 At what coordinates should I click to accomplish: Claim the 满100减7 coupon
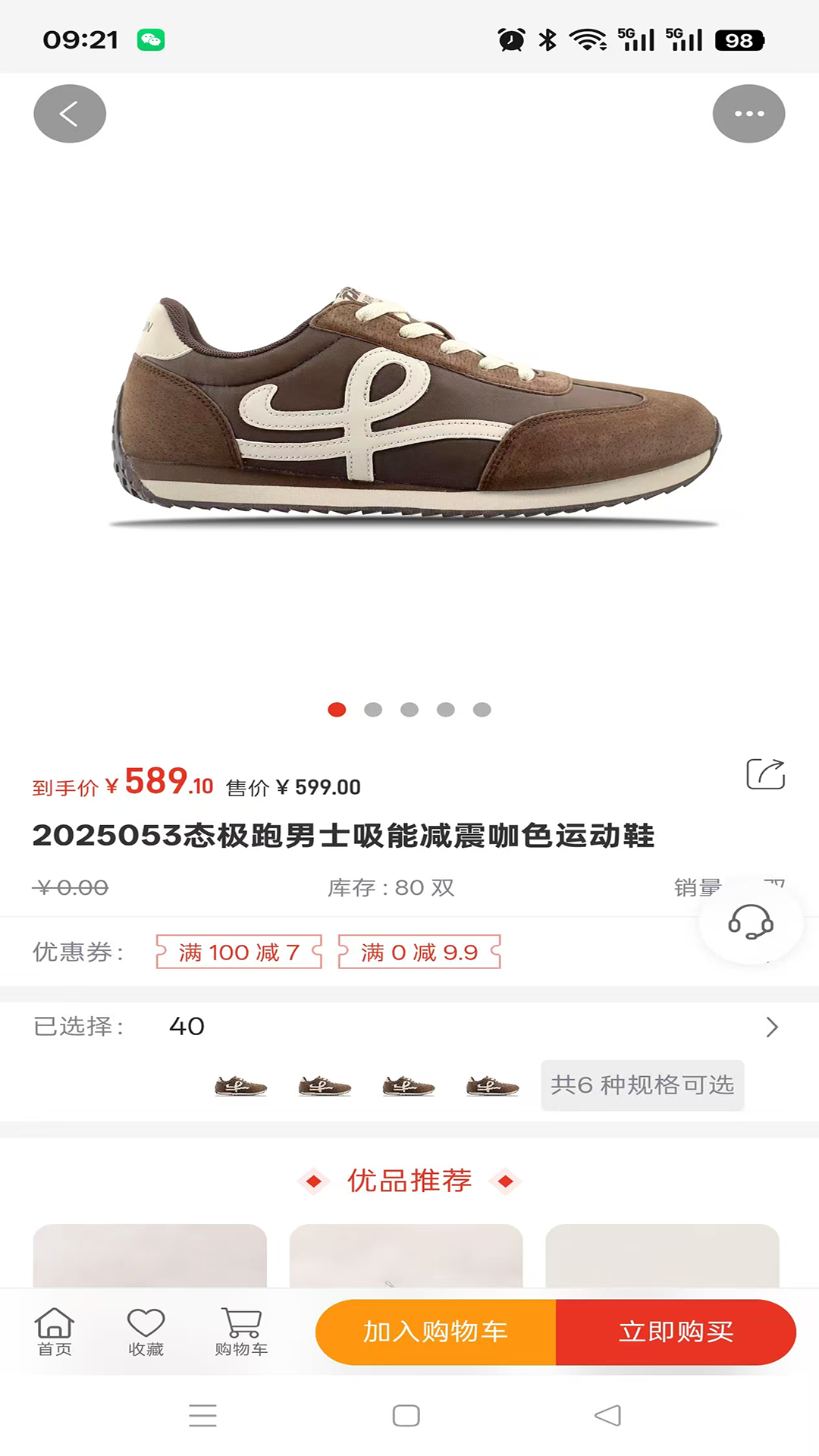pos(239,952)
